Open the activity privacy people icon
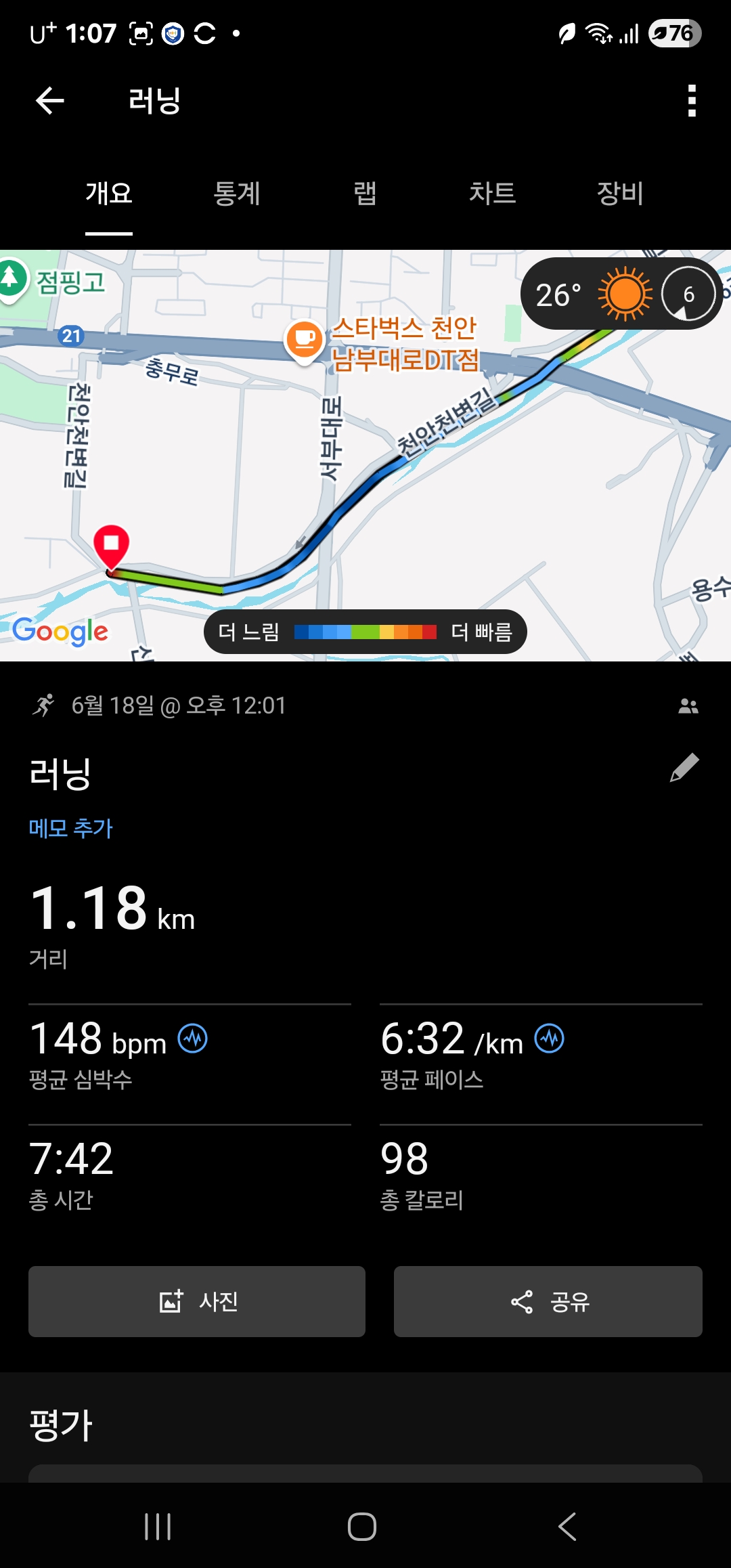The height and width of the screenshot is (1568, 731). click(688, 706)
